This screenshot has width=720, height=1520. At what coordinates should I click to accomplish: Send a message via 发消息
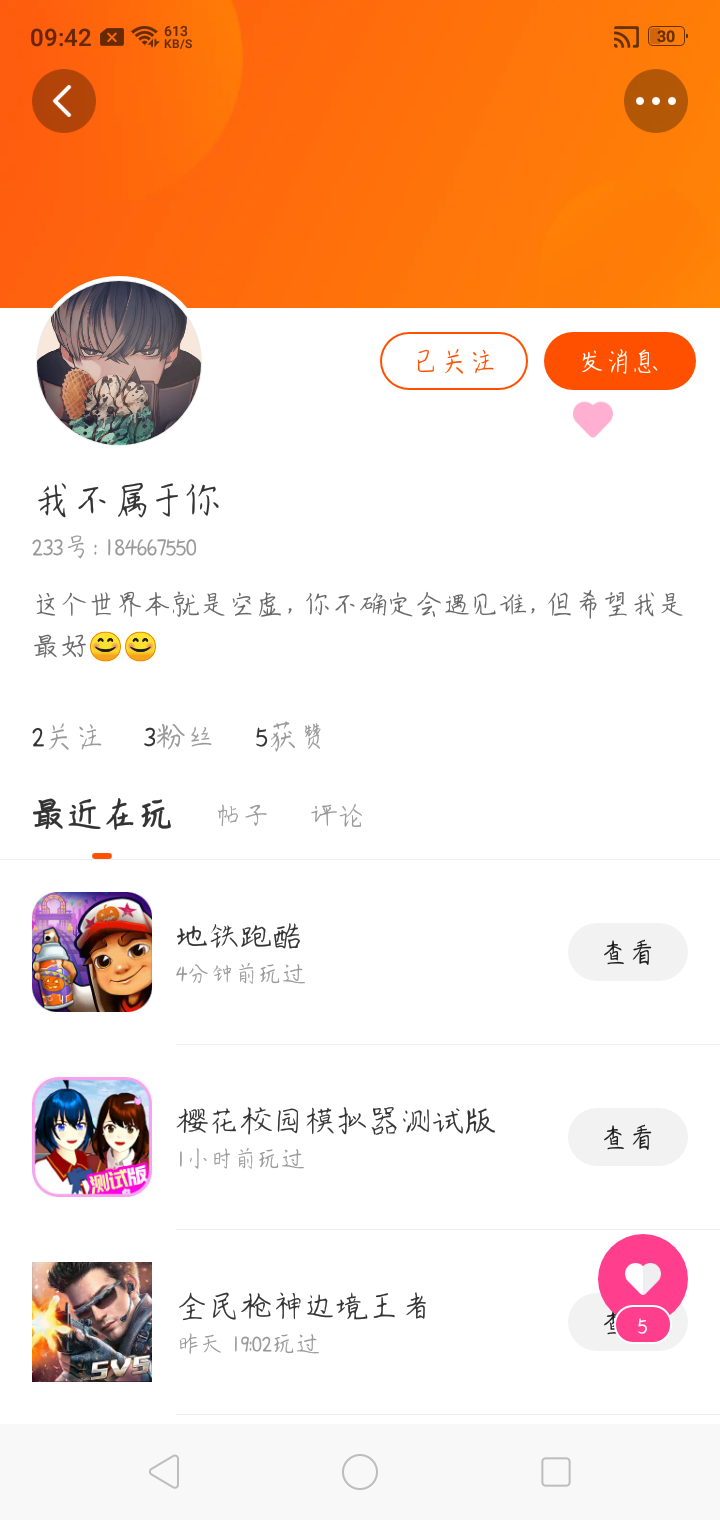click(619, 361)
